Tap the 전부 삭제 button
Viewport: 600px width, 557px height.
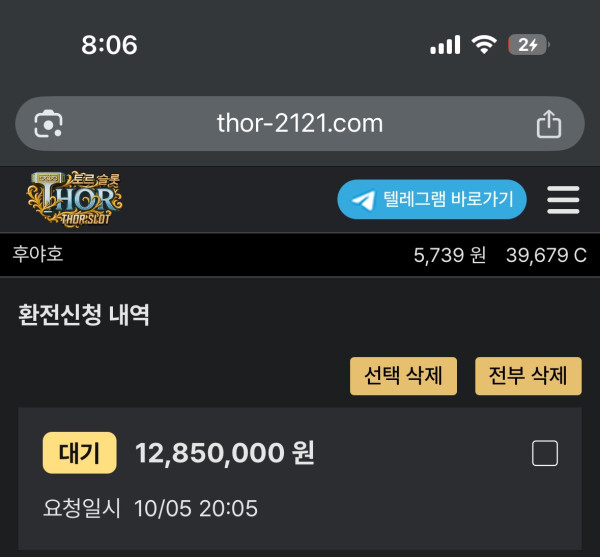pyautogui.click(x=528, y=376)
